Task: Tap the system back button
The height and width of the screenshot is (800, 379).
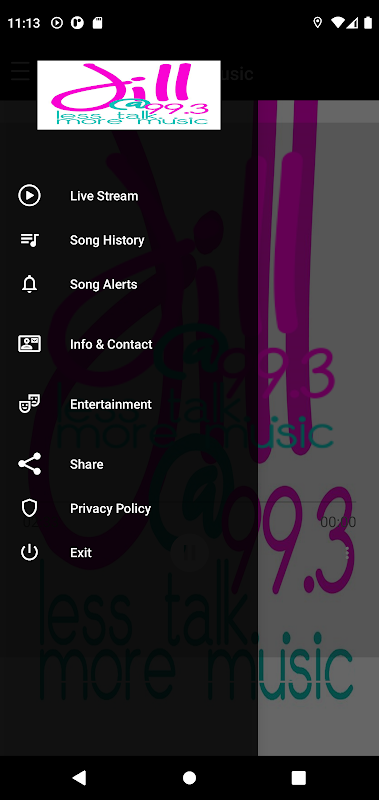Action: (79, 777)
